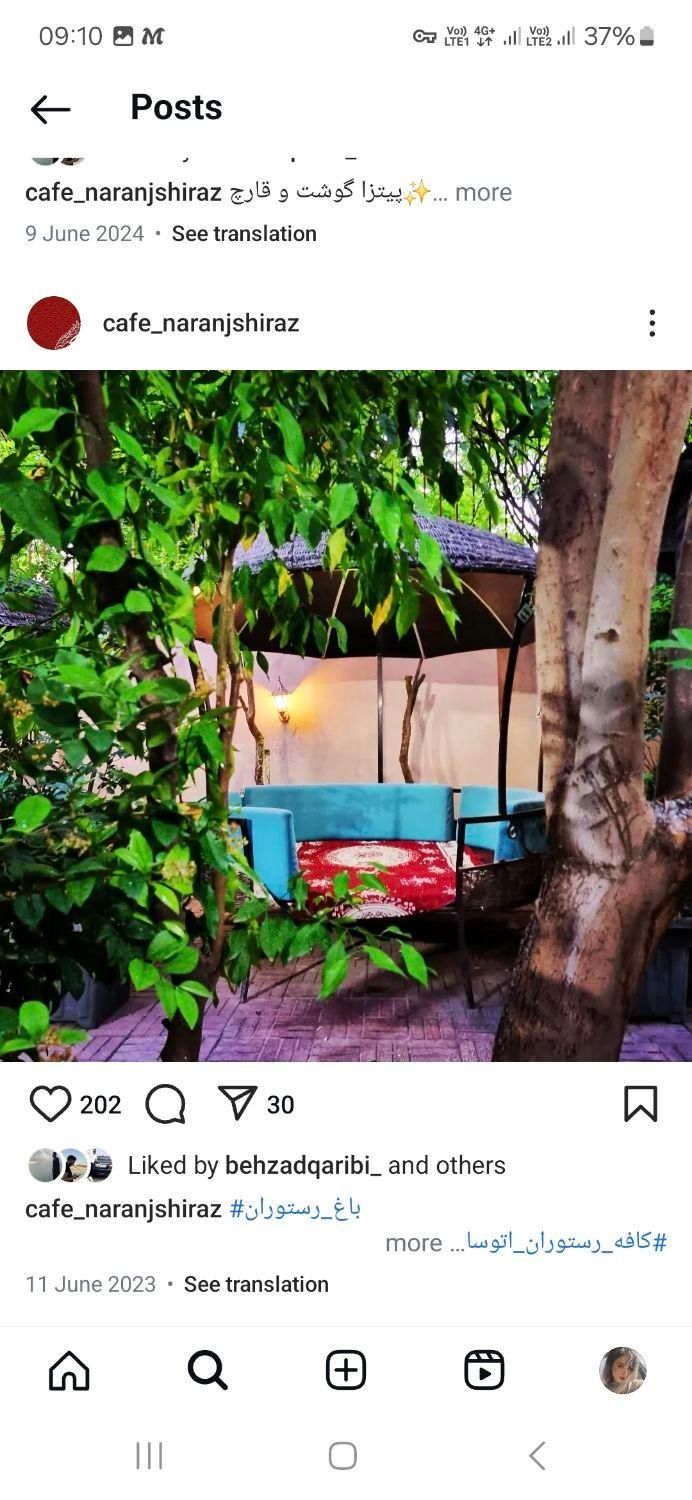Screen dimensions: 692x1500
Task: Open my profile tab
Action: pyautogui.click(x=622, y=1370)
